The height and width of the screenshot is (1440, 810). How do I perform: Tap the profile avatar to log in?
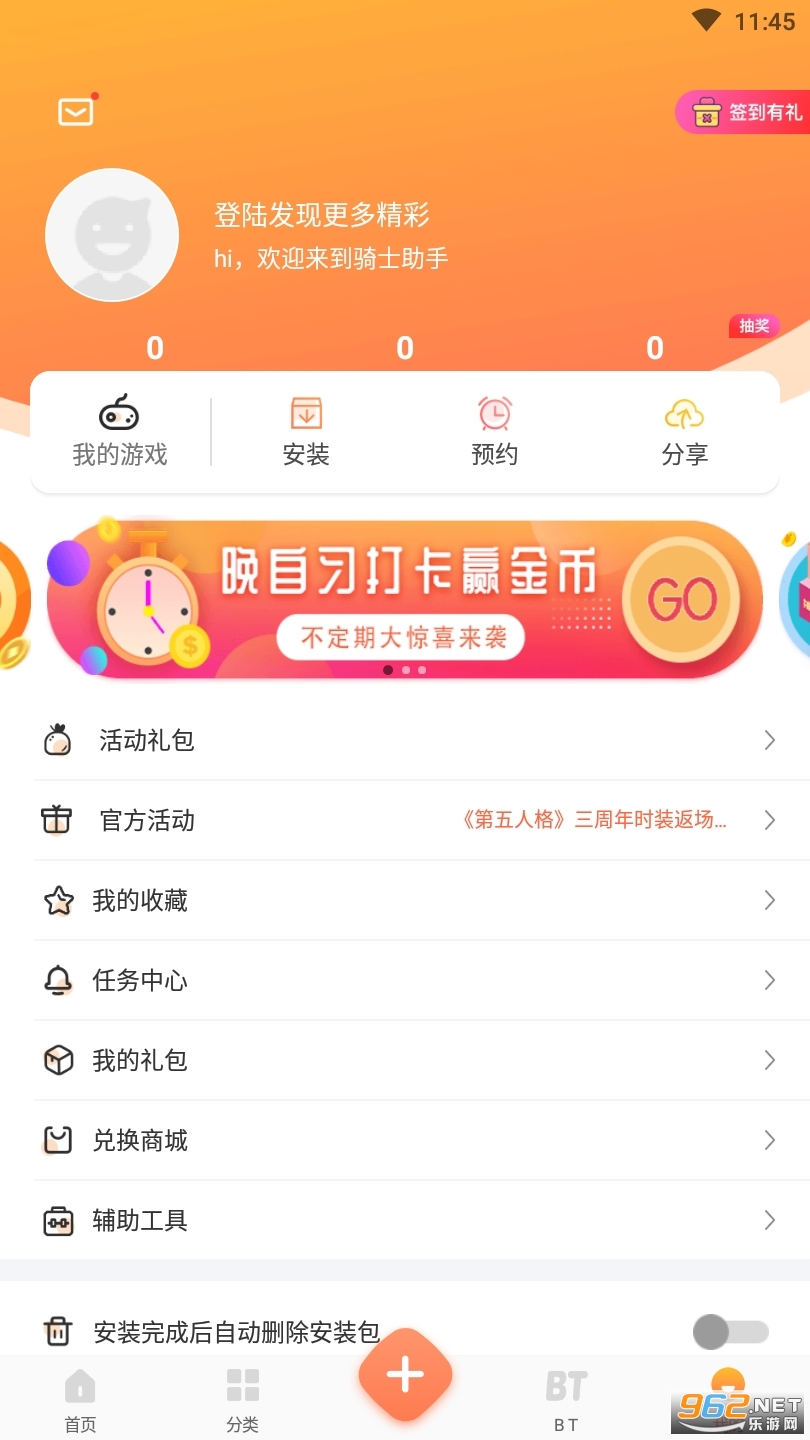pyautogui.click(x=112, y=235)
